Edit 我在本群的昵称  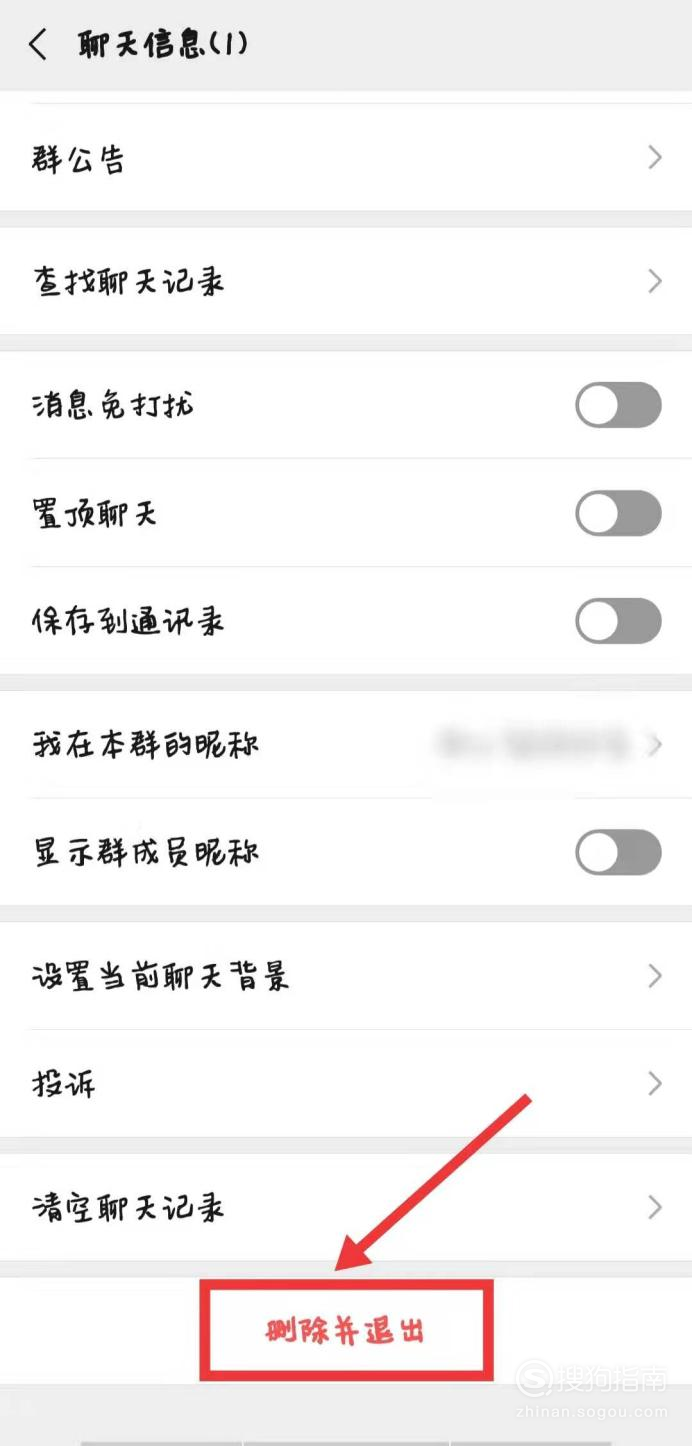point(346,745)
